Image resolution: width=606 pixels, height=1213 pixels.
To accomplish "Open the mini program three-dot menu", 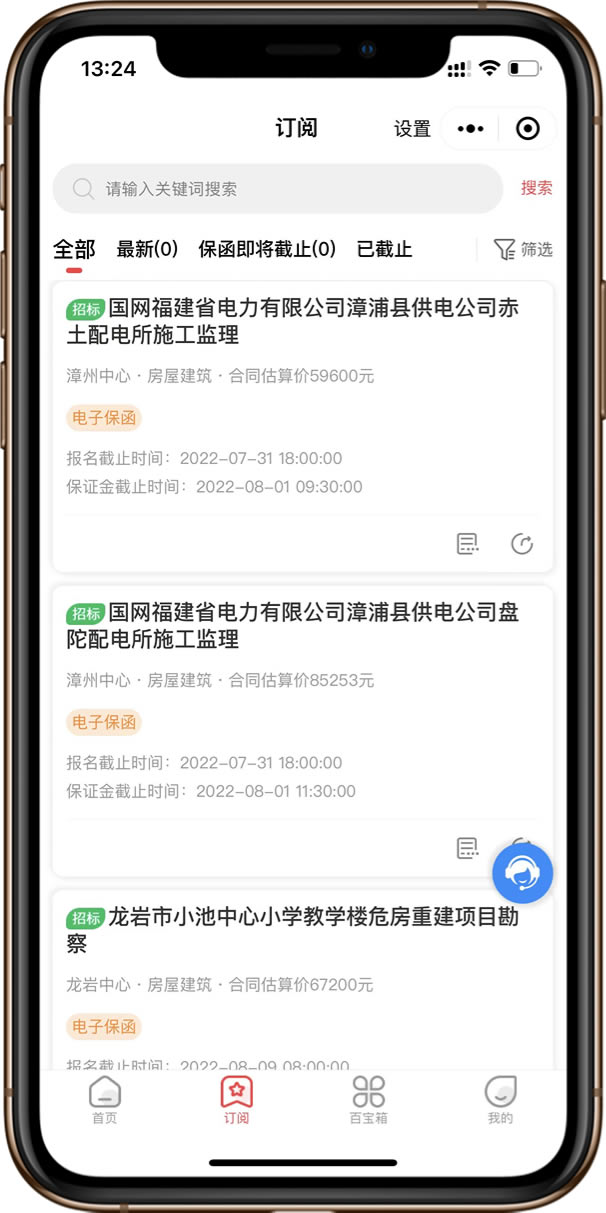I will 470,129.
